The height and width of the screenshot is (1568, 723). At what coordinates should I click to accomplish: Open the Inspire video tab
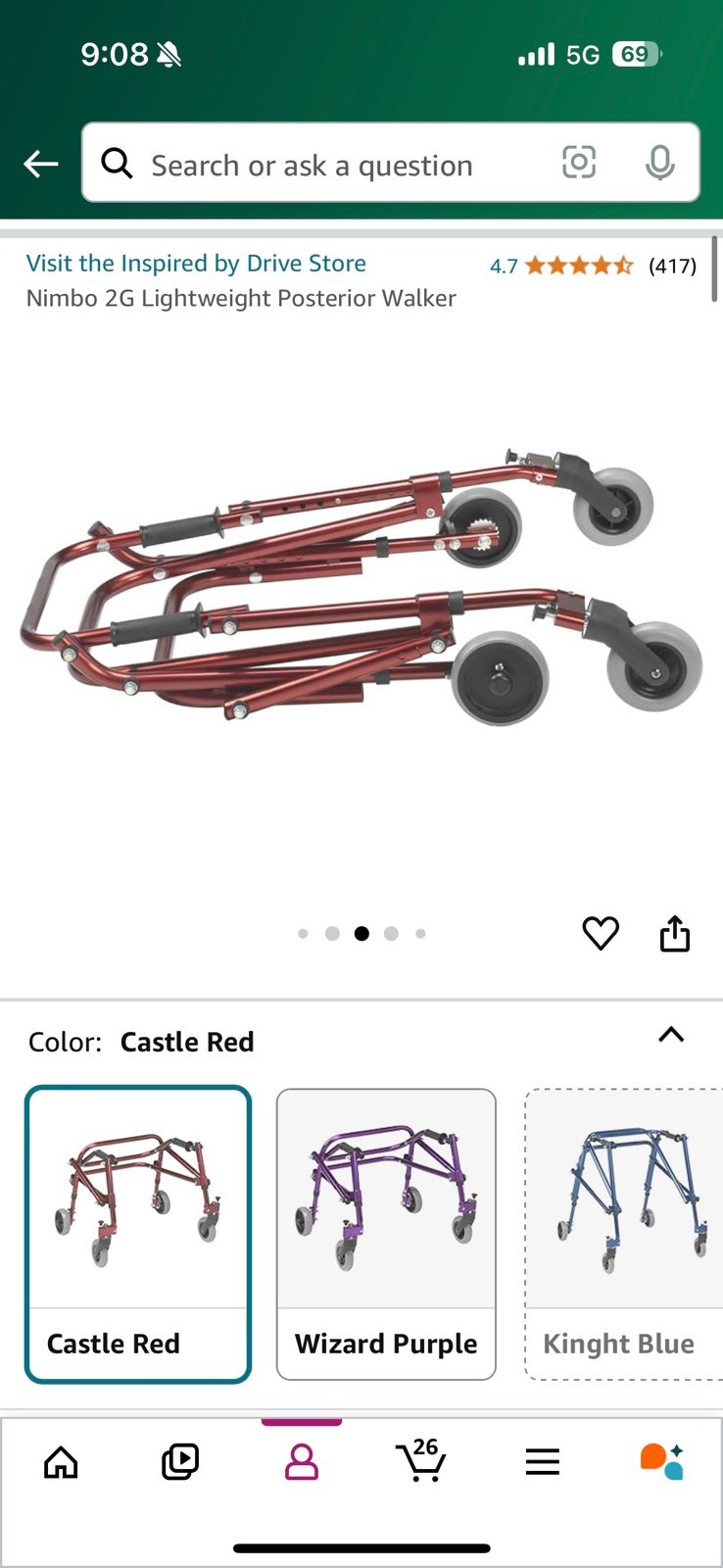point(180,1461)
